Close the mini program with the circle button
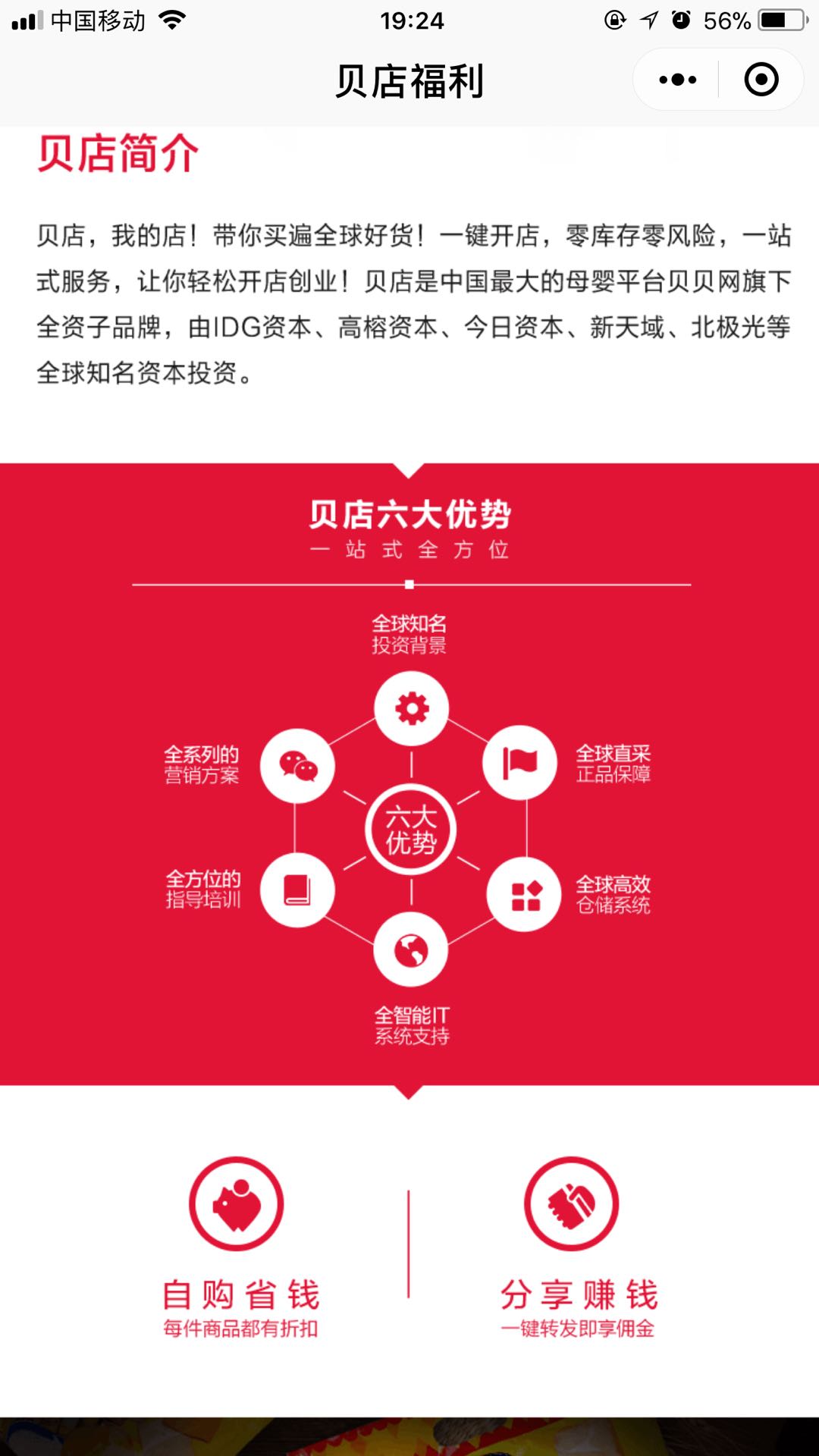Image resolution: width=819 pixels, height=1456 pixels. pos(761,80)
